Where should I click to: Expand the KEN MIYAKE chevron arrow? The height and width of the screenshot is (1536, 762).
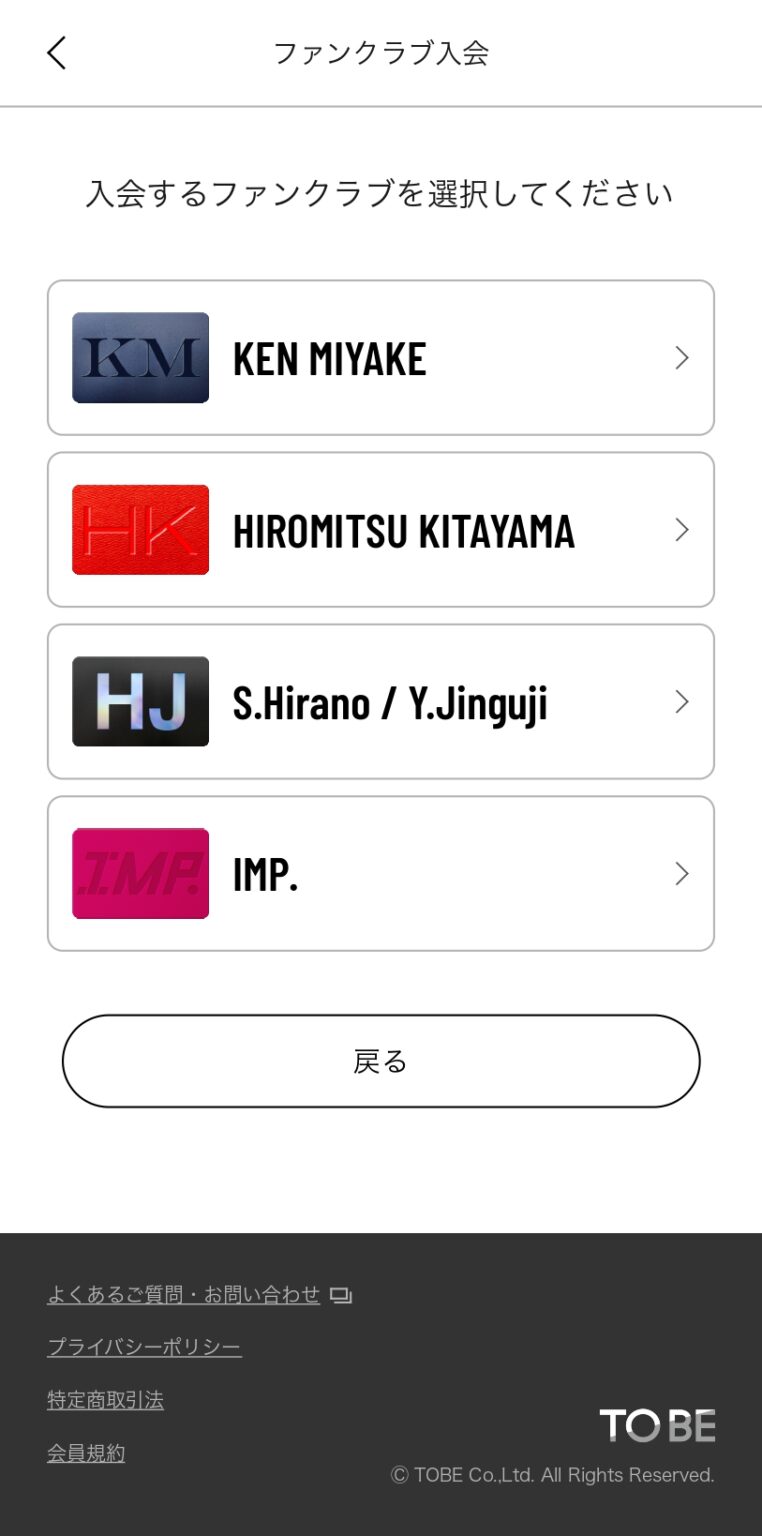point(682,357)
